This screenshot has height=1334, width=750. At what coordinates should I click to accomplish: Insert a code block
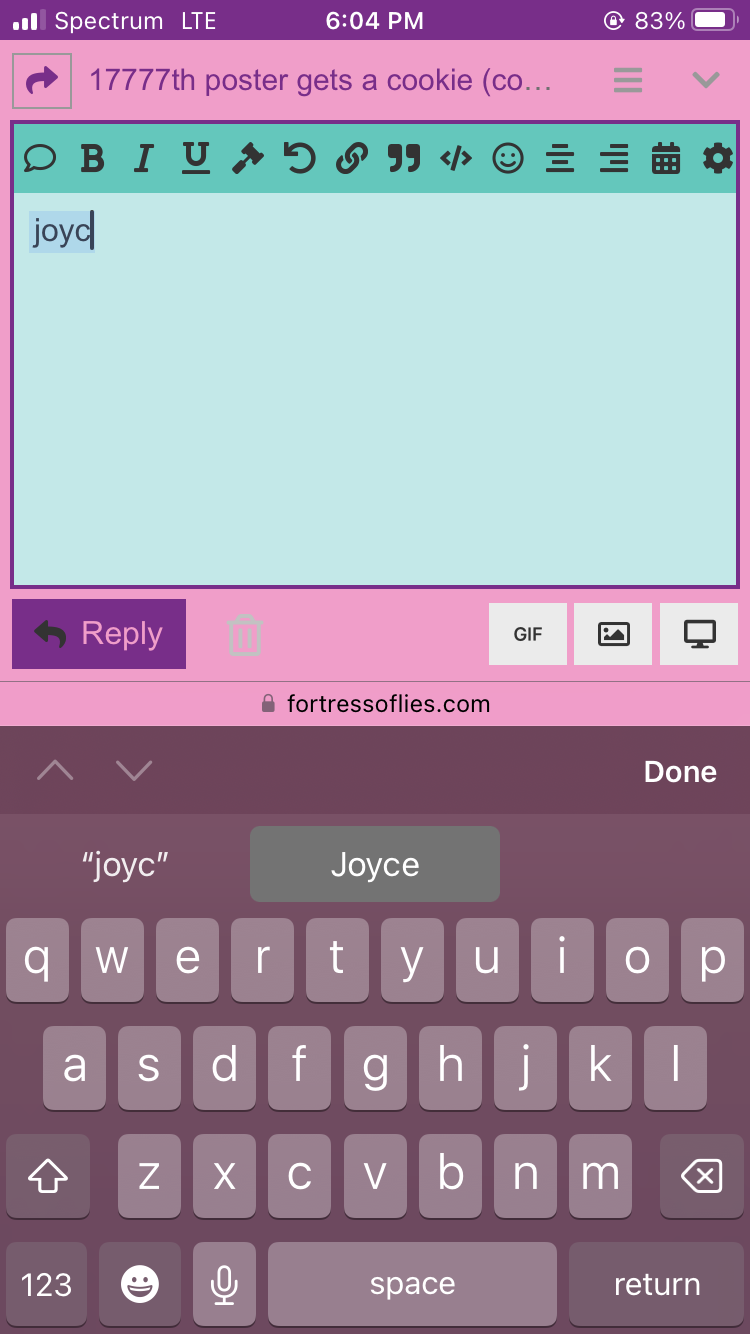pyautogui.click(x=456, y=158)
